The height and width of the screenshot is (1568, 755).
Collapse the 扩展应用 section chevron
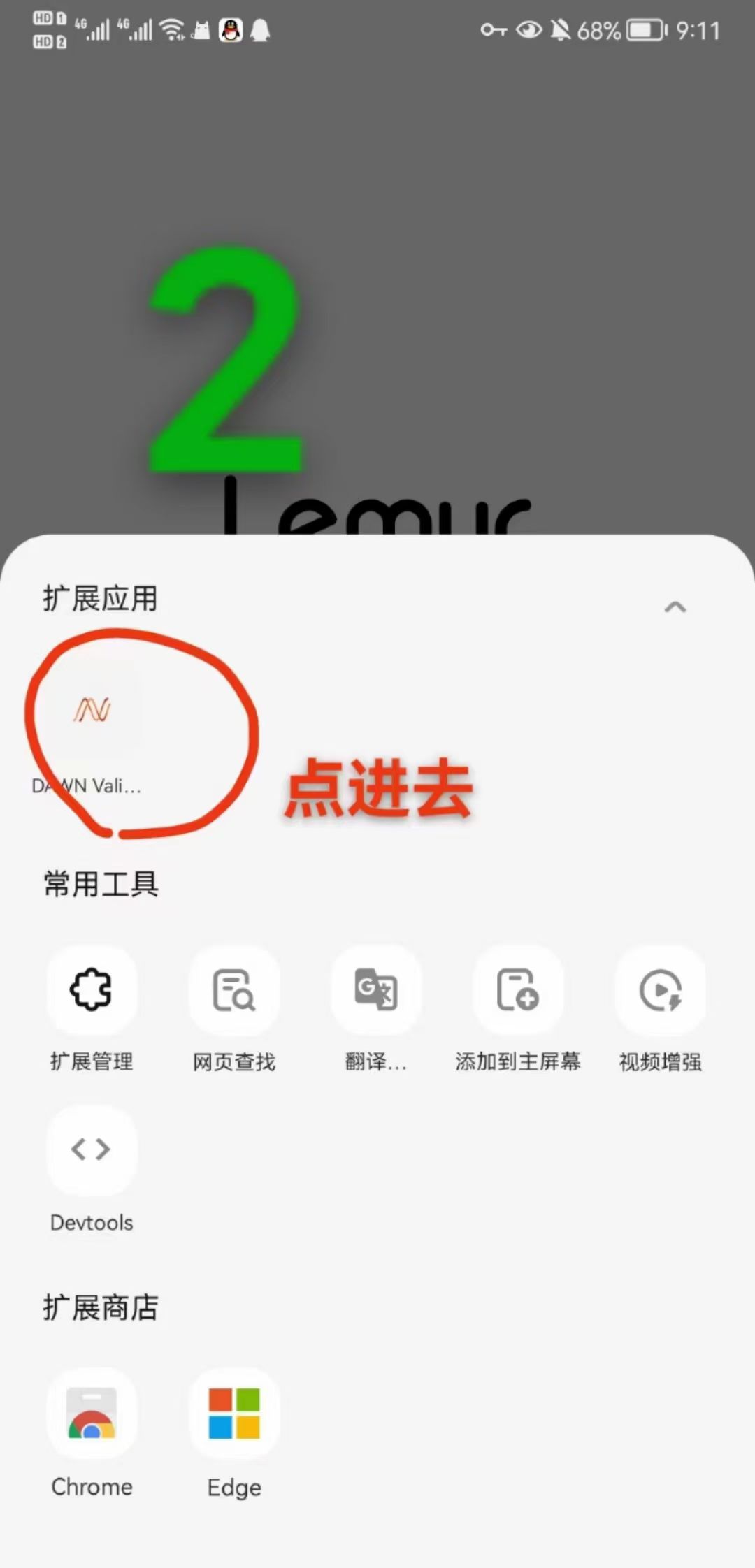(x=675, y=607)
